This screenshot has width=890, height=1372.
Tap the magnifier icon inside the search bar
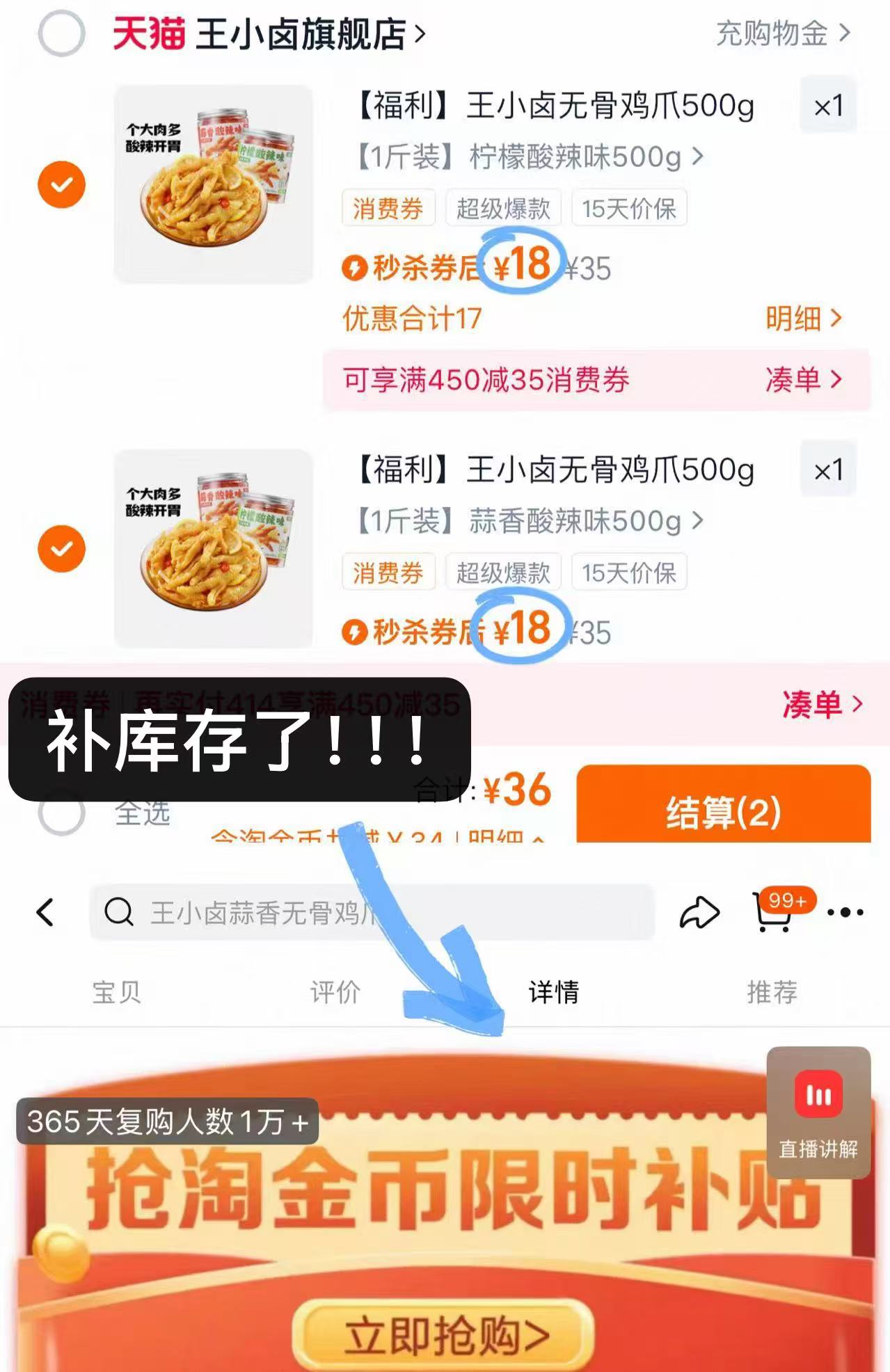120,911
